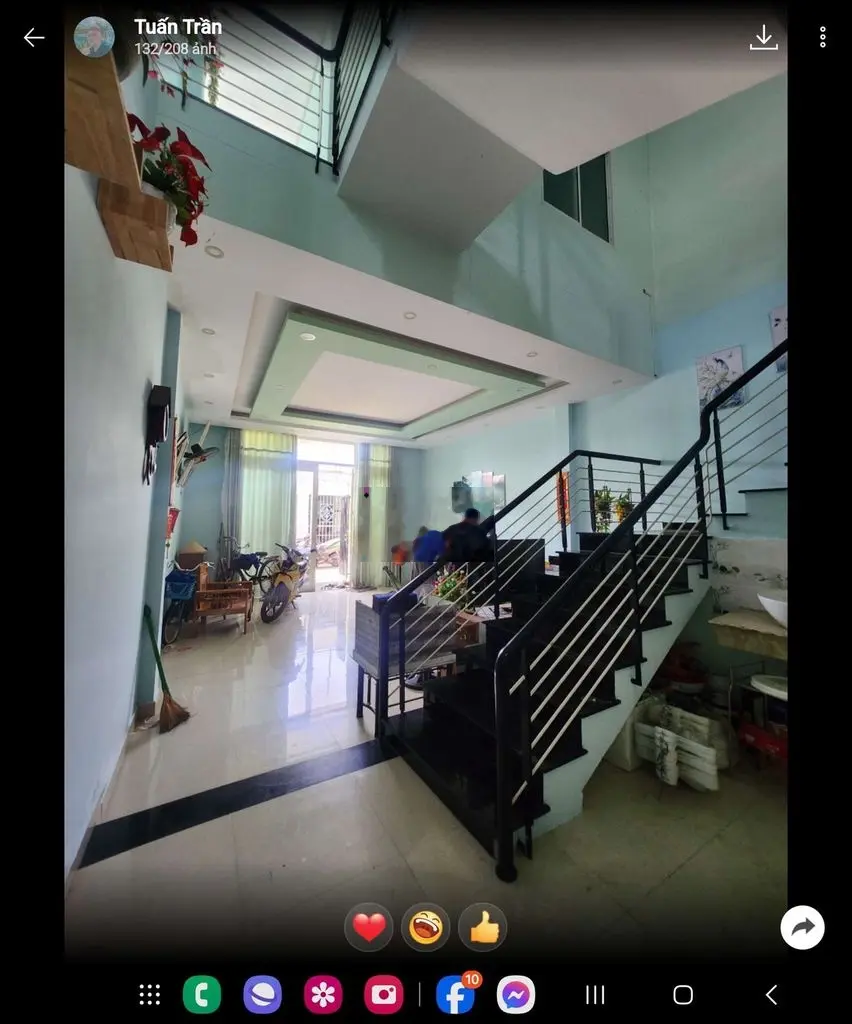Screen dimensions: 852x1024
Task: Go to the home screen
Action: 683,994
